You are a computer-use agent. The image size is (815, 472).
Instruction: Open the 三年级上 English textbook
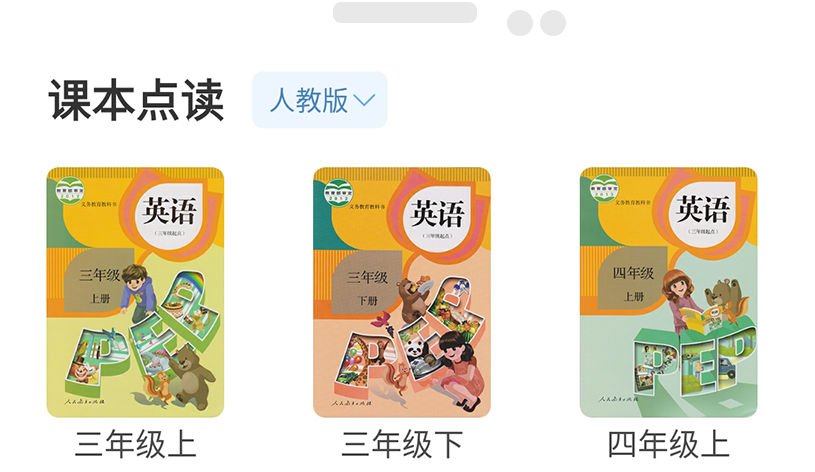[x=135, y=292]
